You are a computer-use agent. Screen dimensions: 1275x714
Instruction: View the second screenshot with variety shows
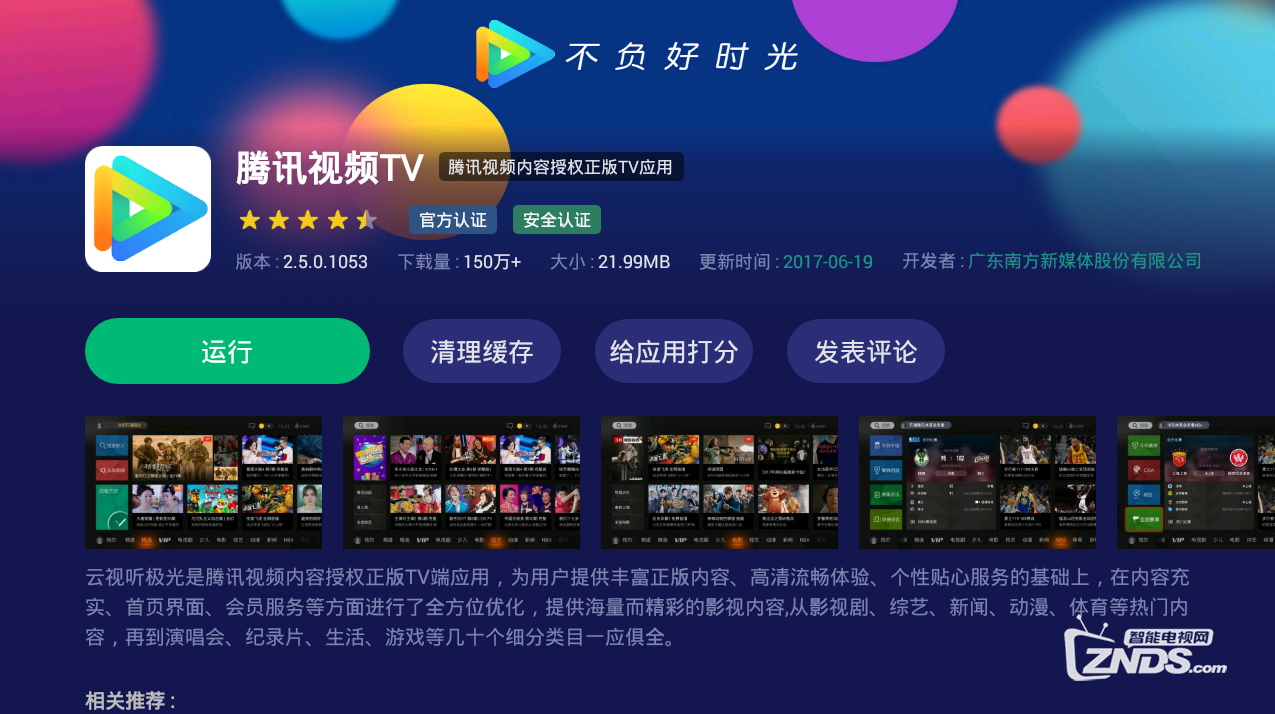click(x=461, y=482)
